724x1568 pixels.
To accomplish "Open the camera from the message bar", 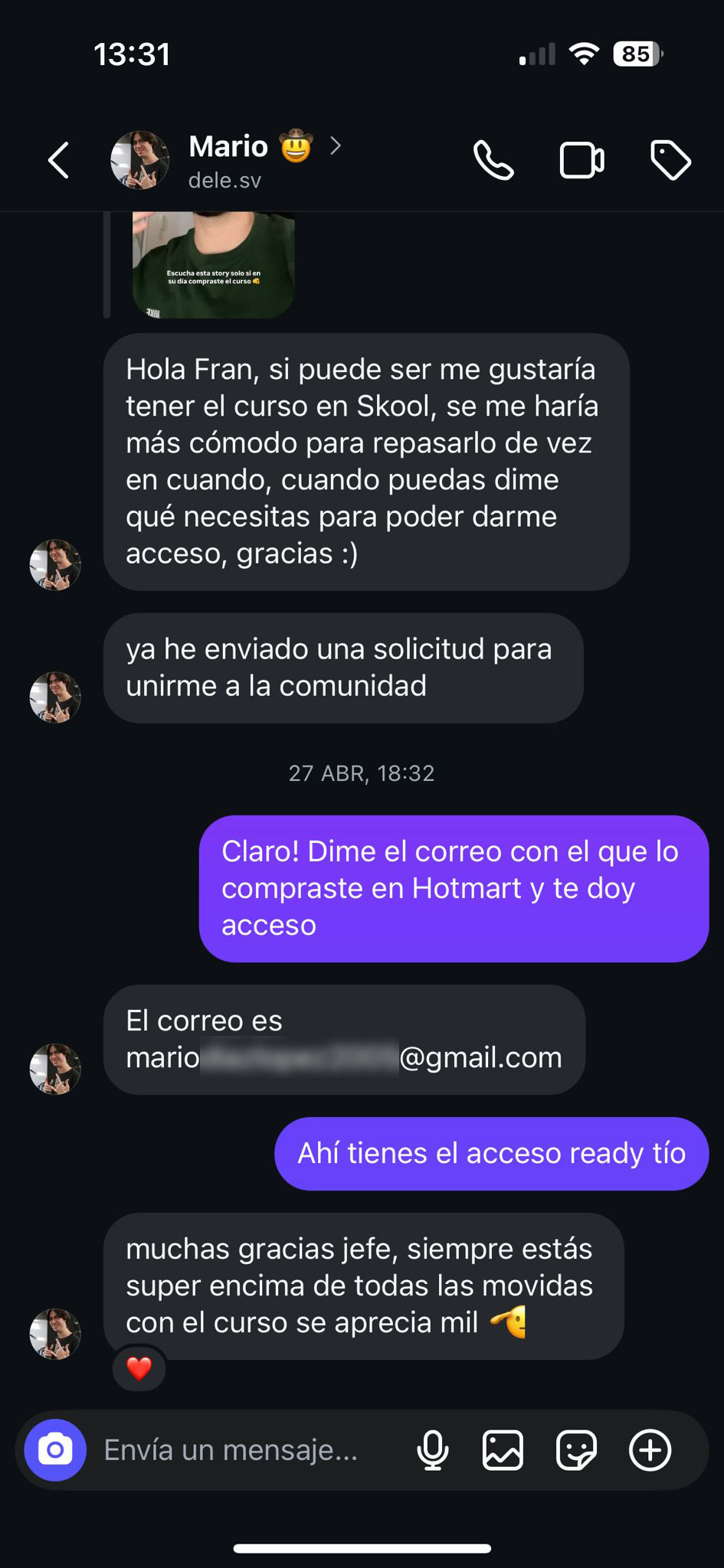I will tap(55, 1449).
